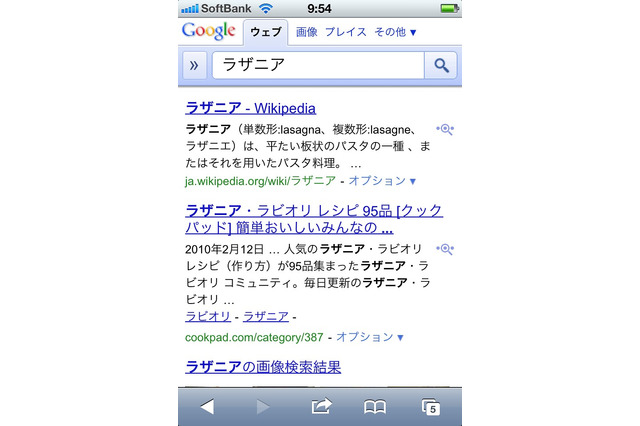Open the ラザニア - Wikipedia result
This screenshot has height=426, width=640.
click(x=250, y=108)
